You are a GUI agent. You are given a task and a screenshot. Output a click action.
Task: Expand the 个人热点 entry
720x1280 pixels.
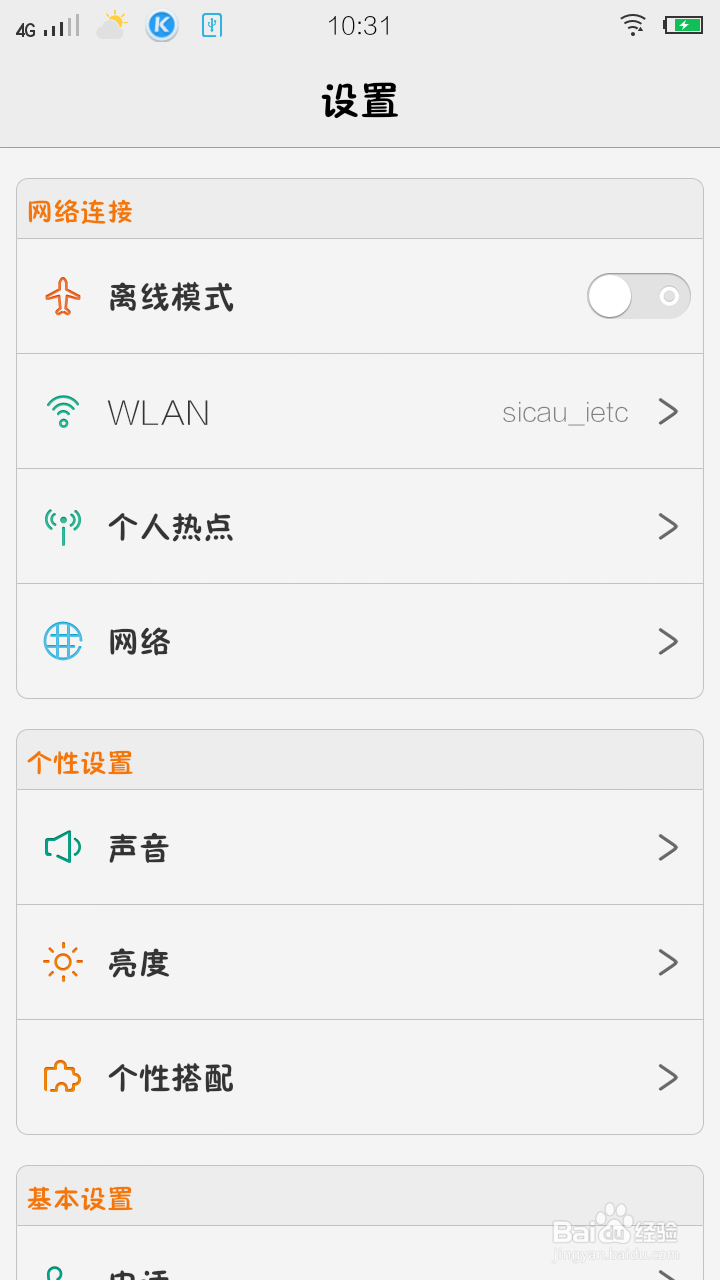click(668, 526)
